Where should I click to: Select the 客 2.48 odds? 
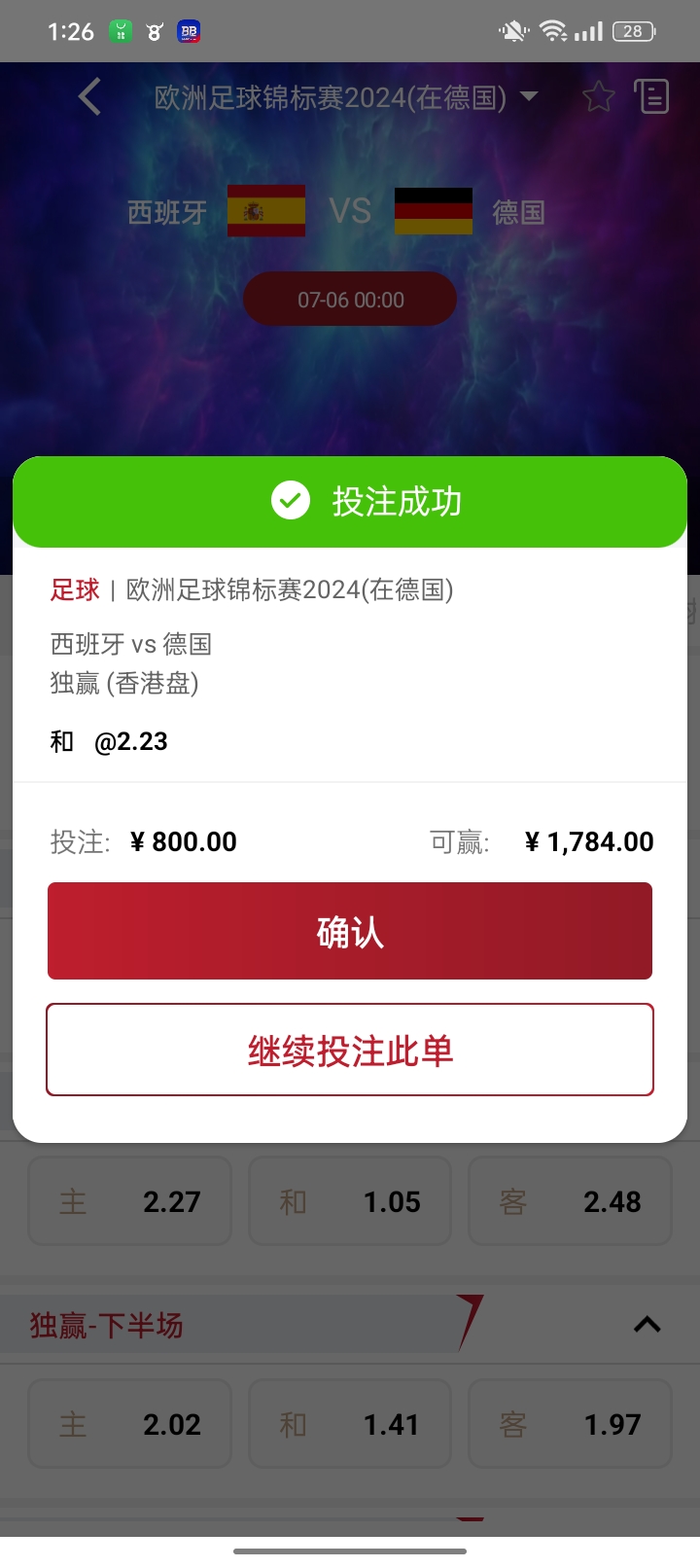pyautogui.click(x=570, y=1201)
